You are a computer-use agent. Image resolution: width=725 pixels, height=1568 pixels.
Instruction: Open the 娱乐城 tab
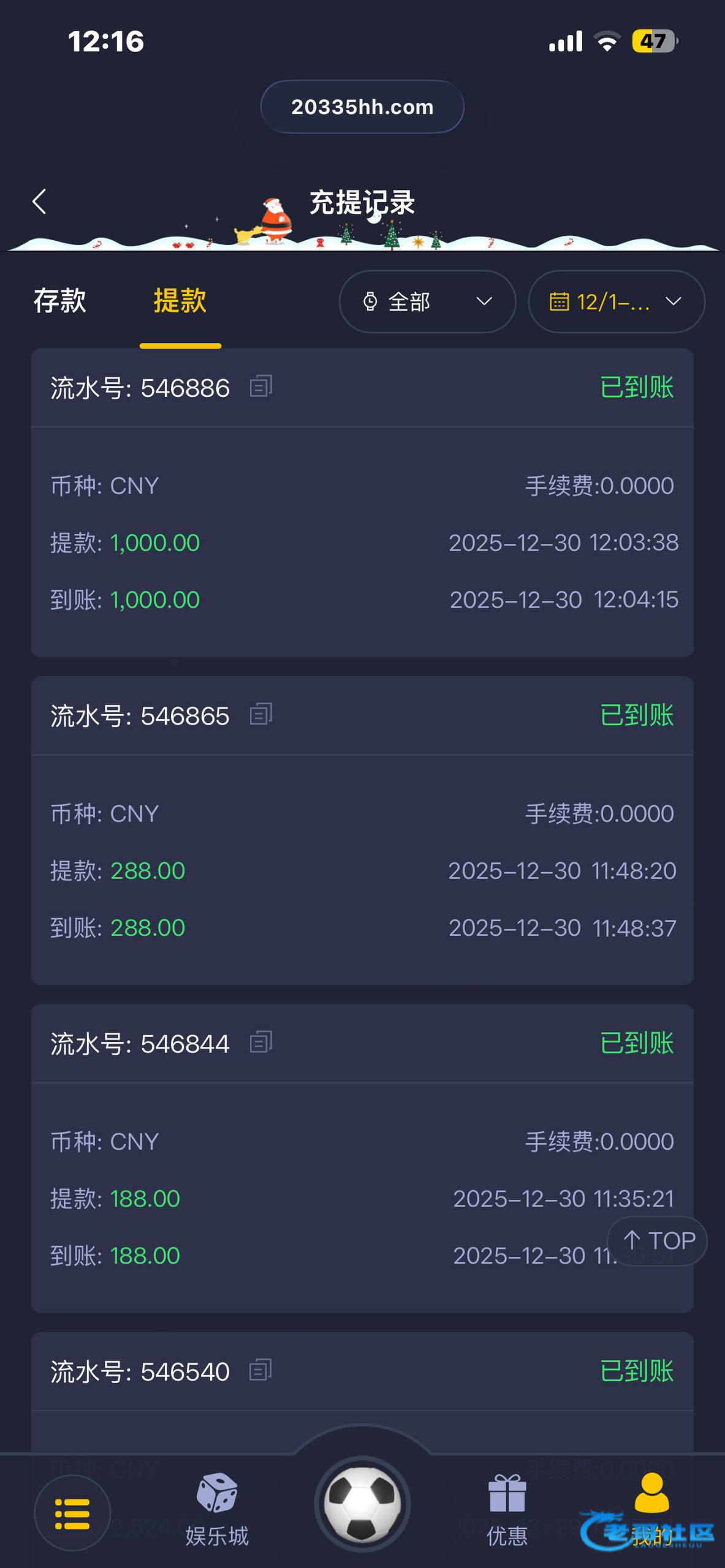217,1509
